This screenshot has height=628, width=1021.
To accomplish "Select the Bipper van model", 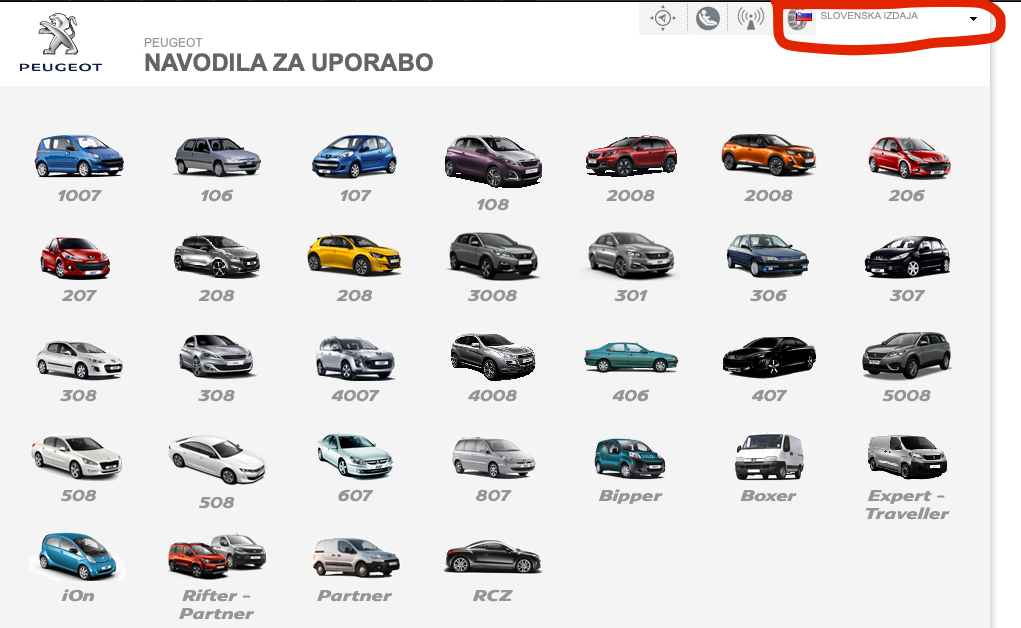I will 630,470.
